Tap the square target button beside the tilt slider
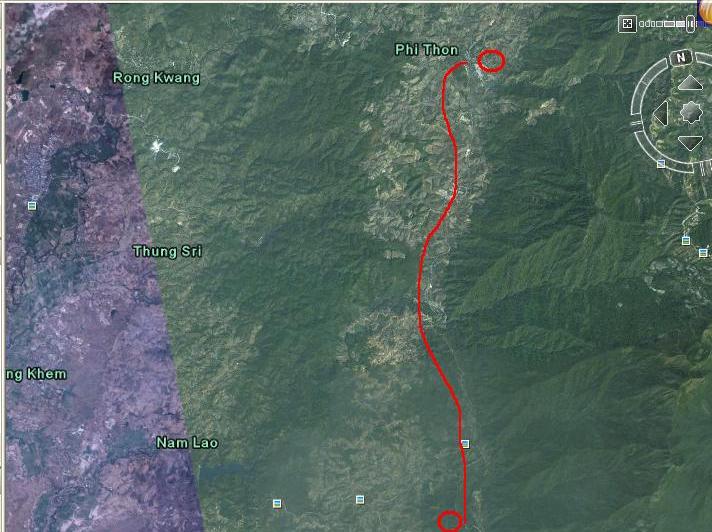Image resolution: width=712 pixels, height=532 pixels. pyautogui.click(x=627, y=24)
